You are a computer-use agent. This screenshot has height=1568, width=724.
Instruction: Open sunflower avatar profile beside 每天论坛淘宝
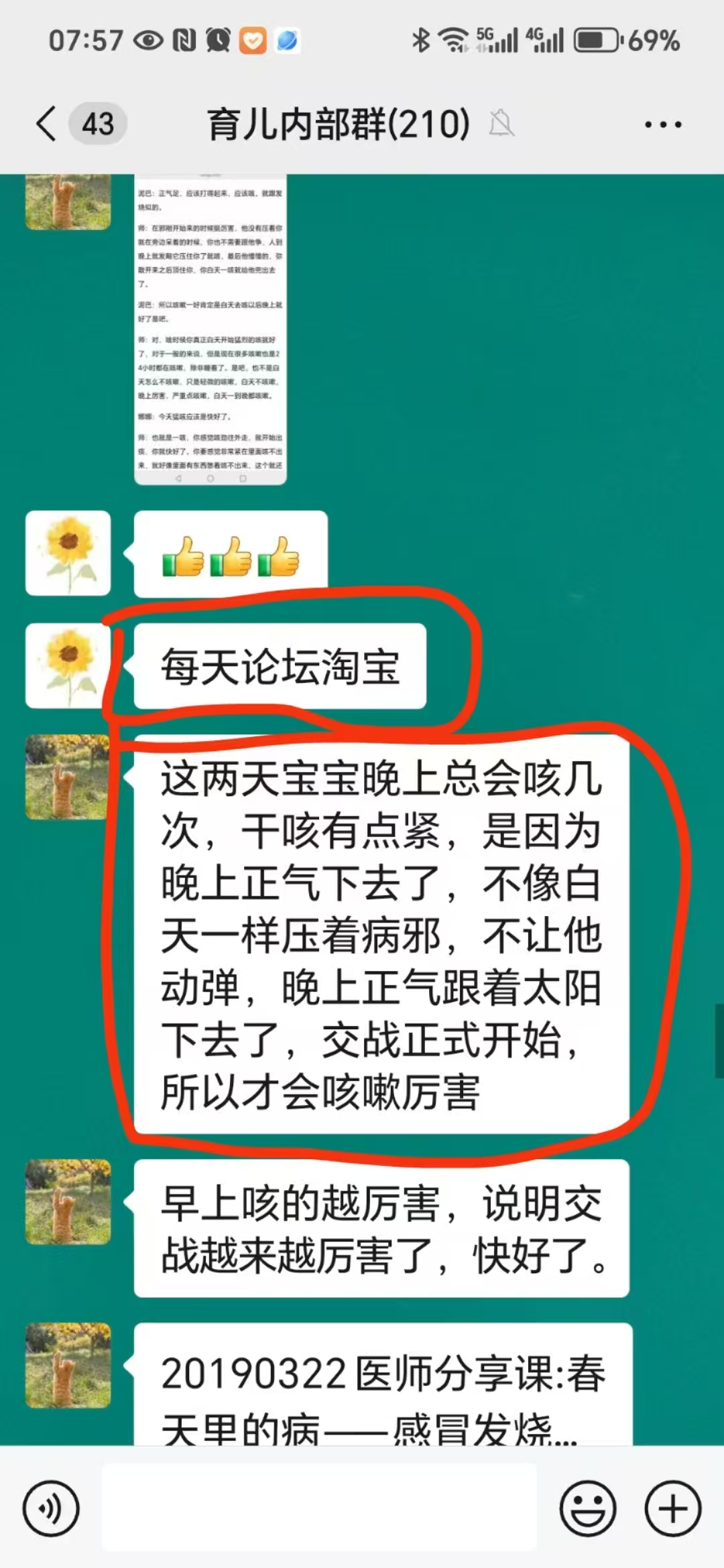(68, 665)
